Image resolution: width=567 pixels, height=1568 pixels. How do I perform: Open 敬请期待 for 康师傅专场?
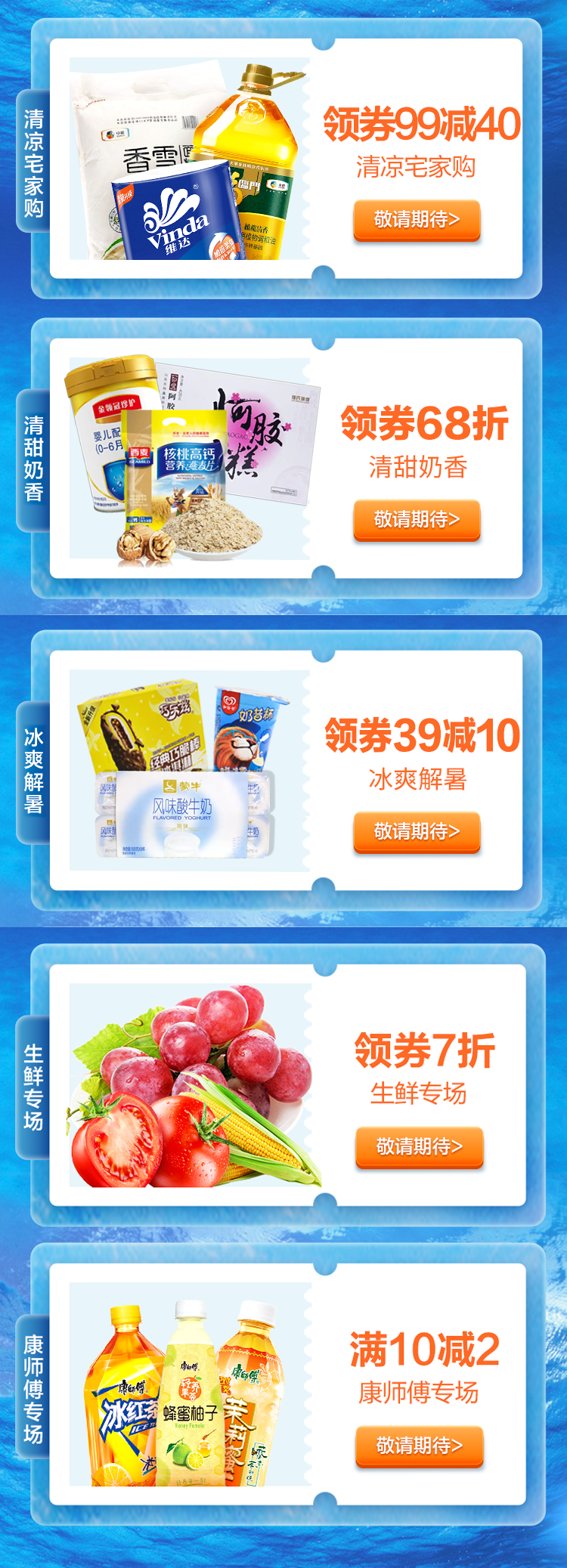[419, 1446]
